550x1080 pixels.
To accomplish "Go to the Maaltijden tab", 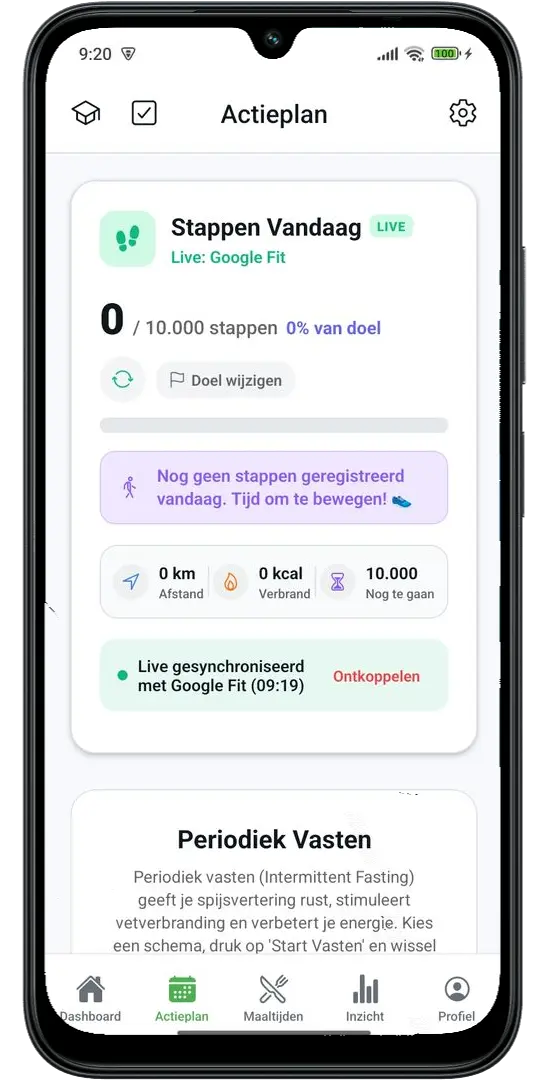I will tap(273, 998).
